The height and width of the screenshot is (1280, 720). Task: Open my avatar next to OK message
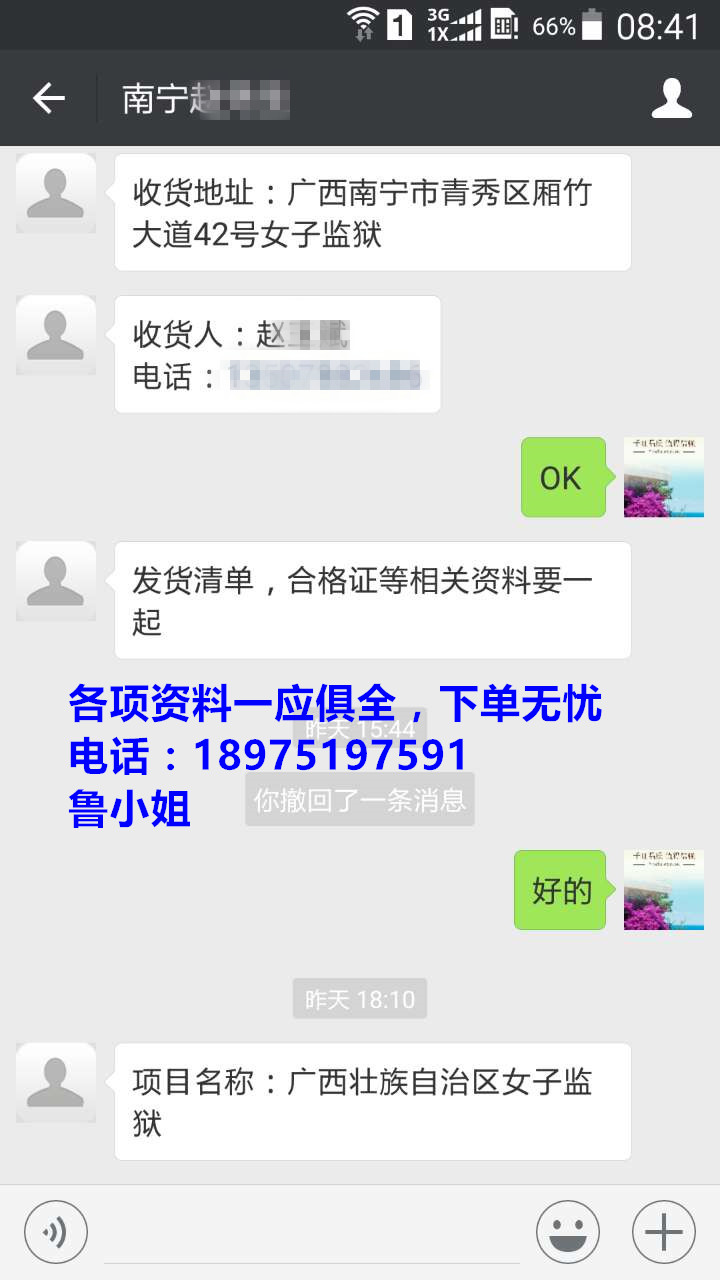[664, 477]
